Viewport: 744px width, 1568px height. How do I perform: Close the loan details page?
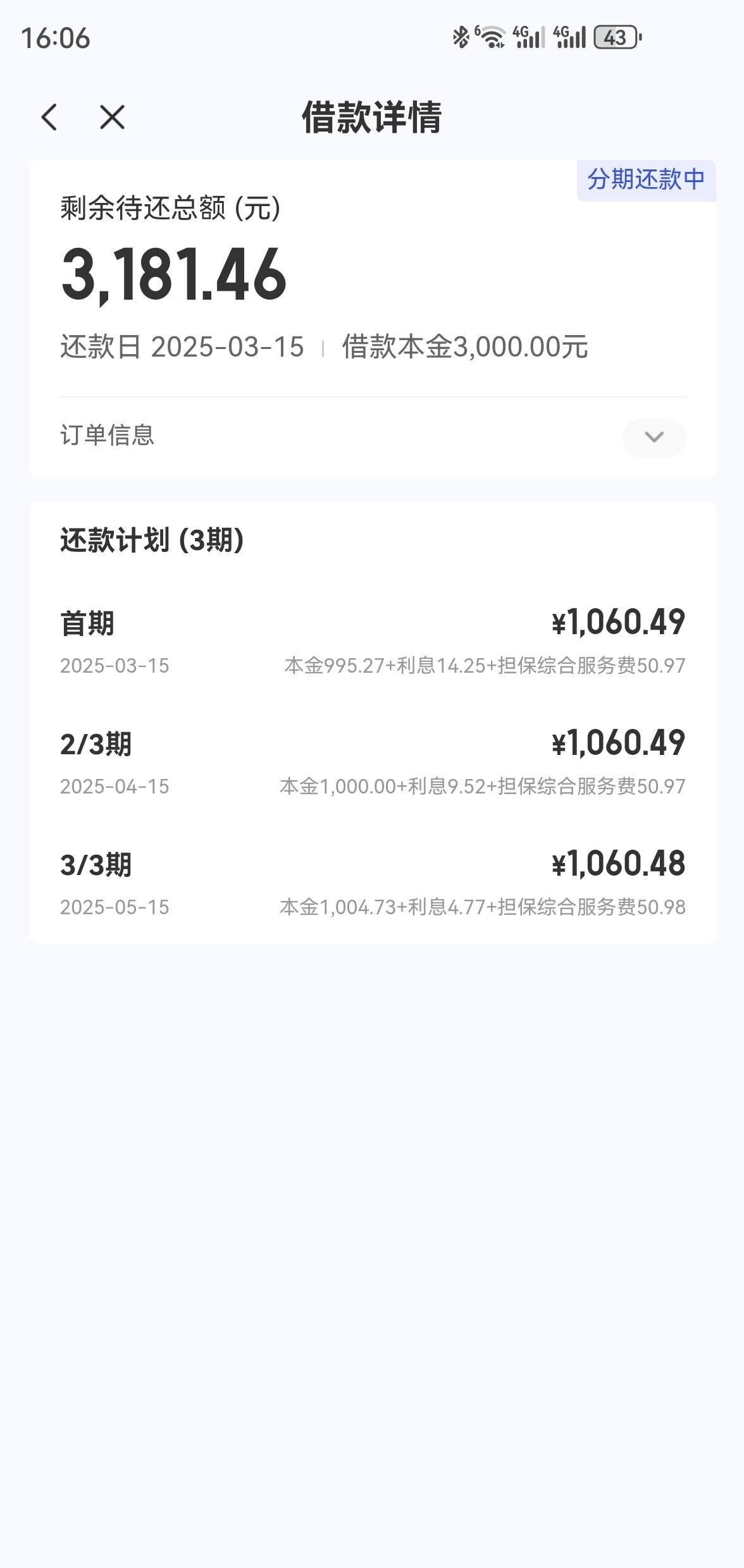112,118
